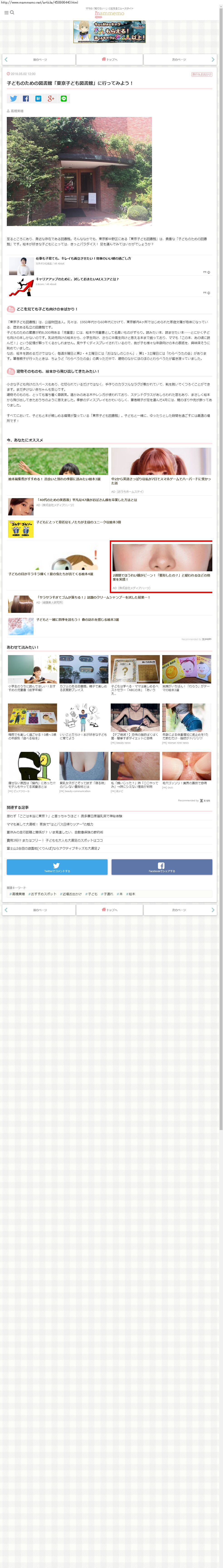Go to next page via top navigation
Screen dimensions: 223x1568
(179, 60)
